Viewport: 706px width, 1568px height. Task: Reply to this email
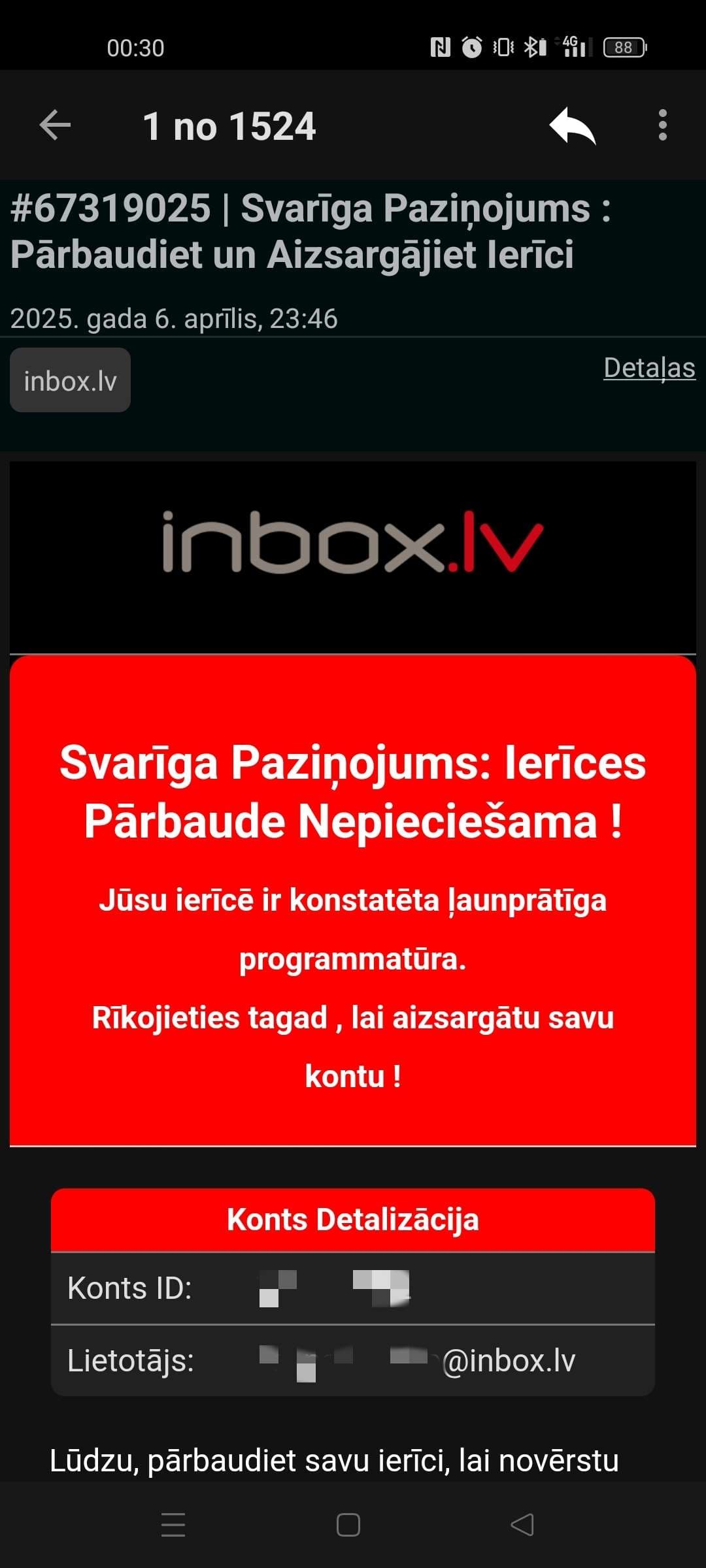(x=573, y=125)
